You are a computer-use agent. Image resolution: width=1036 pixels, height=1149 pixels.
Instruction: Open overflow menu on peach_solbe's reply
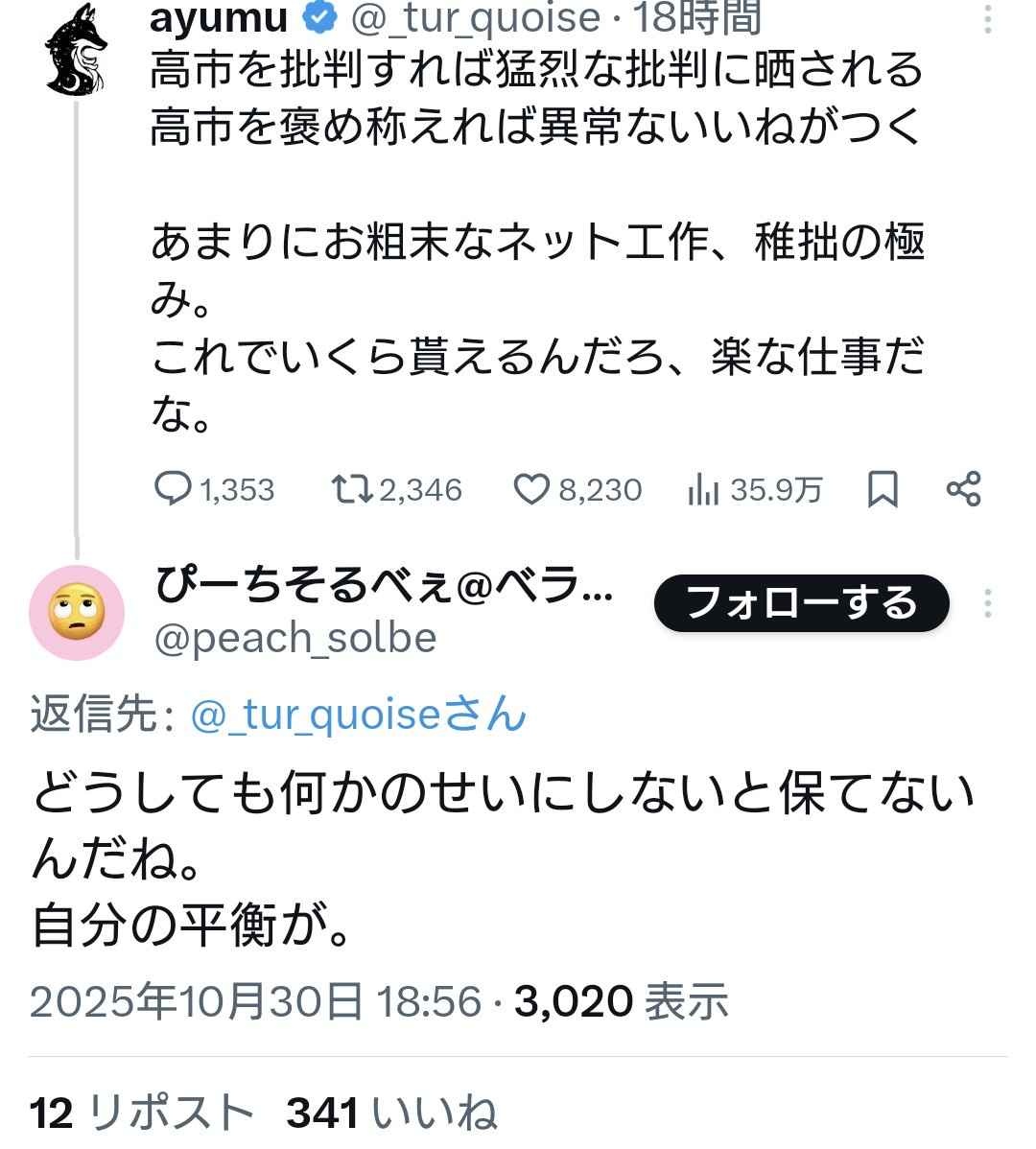coord(988,603)
